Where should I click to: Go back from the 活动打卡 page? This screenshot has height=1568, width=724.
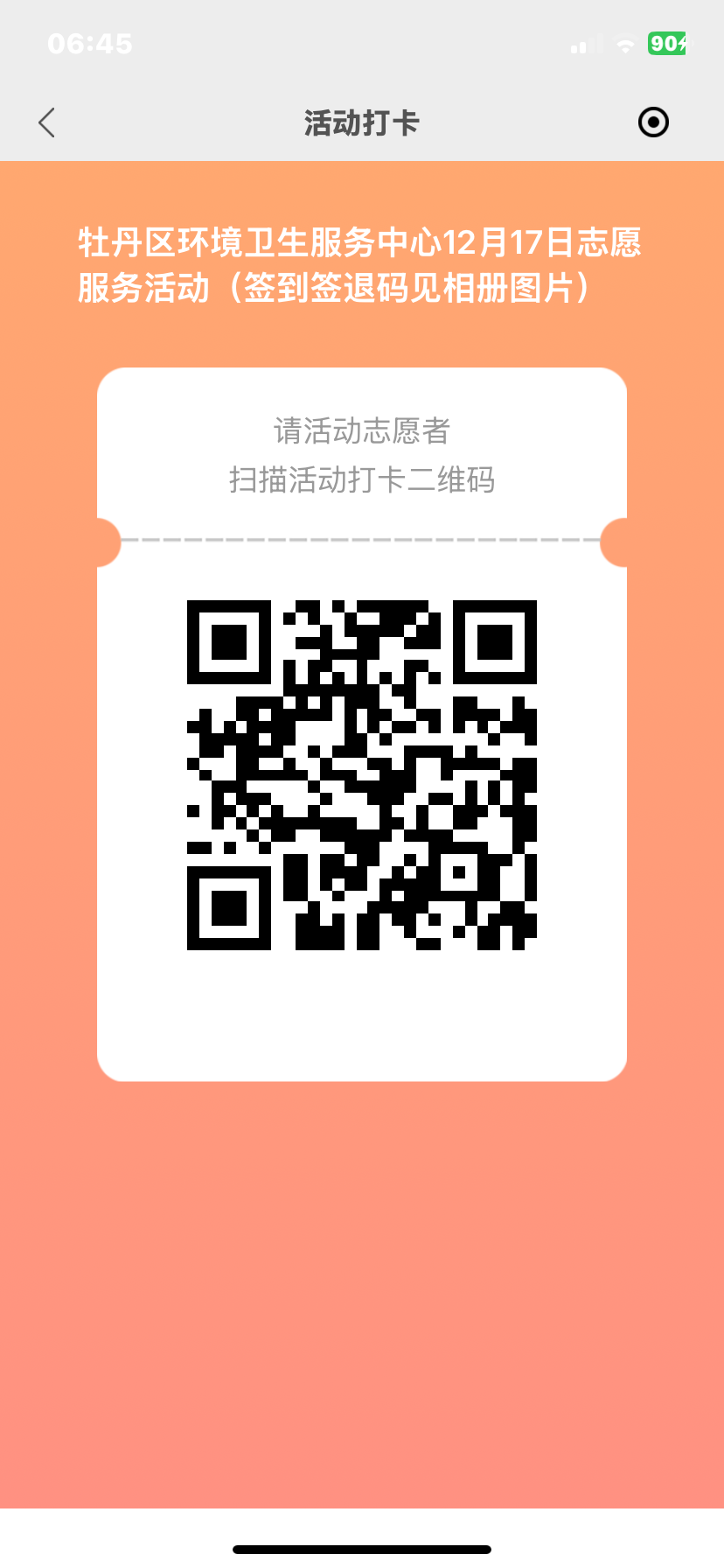click(x=47, y=122)
